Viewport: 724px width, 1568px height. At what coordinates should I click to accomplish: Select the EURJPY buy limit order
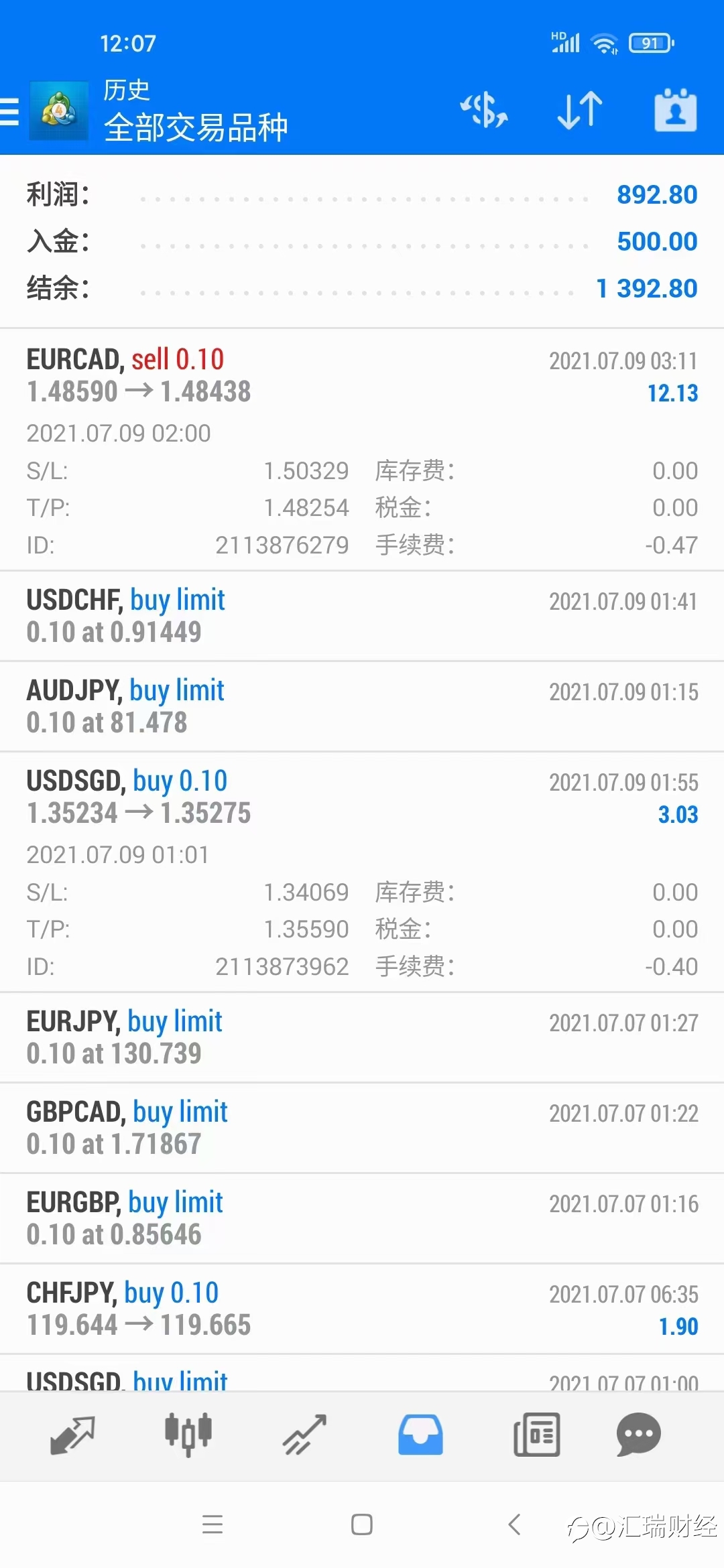coord(362,1037)
